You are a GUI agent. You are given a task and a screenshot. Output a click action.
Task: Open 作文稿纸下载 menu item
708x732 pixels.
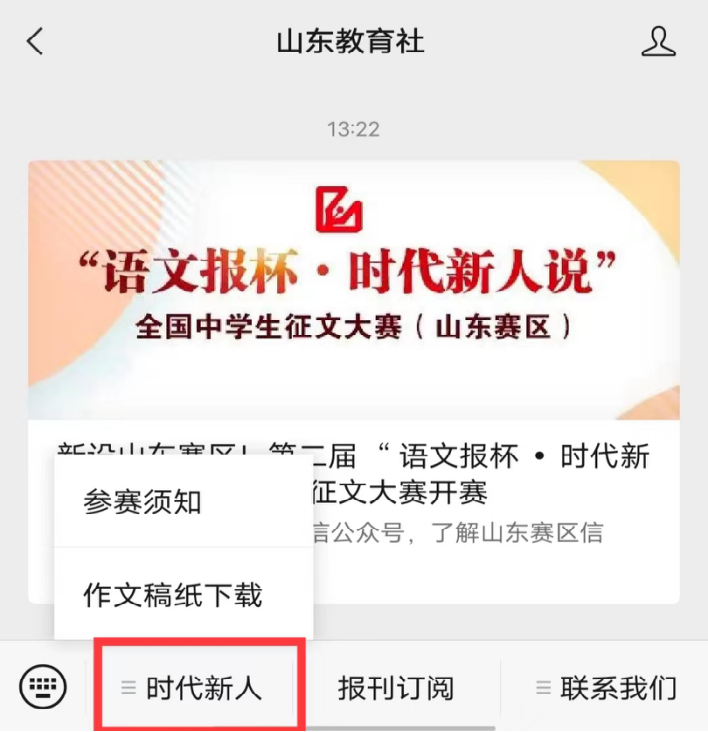(x=173, y=595)
